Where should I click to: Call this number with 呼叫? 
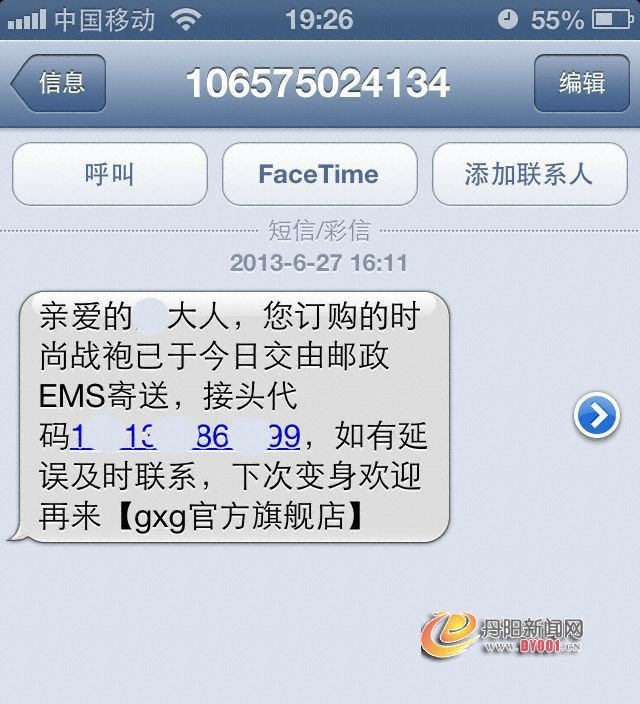pos(109,175)
